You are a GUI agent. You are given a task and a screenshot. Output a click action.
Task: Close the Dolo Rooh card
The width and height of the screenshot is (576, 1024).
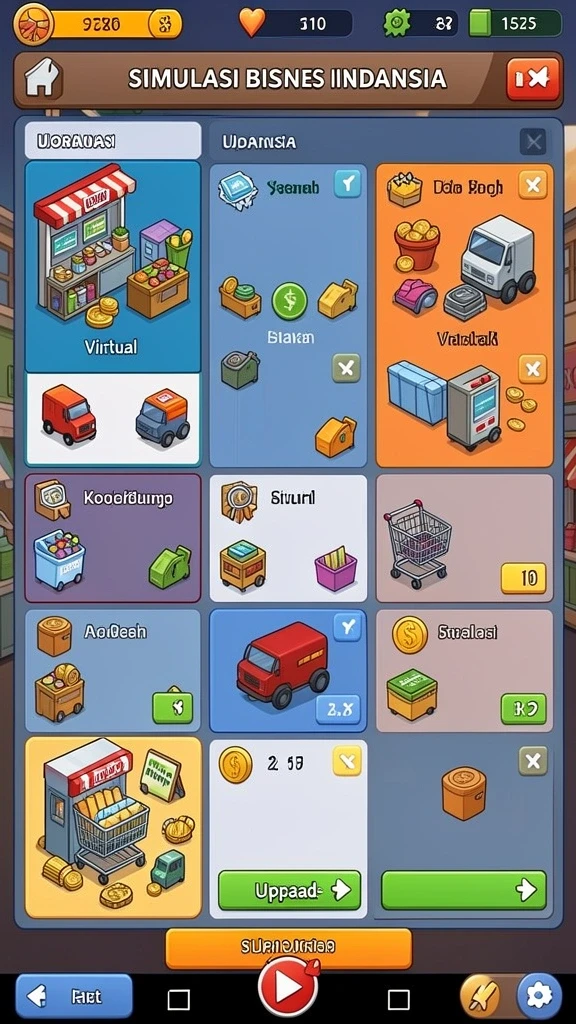pyautogui.click(x=533, y=185)
